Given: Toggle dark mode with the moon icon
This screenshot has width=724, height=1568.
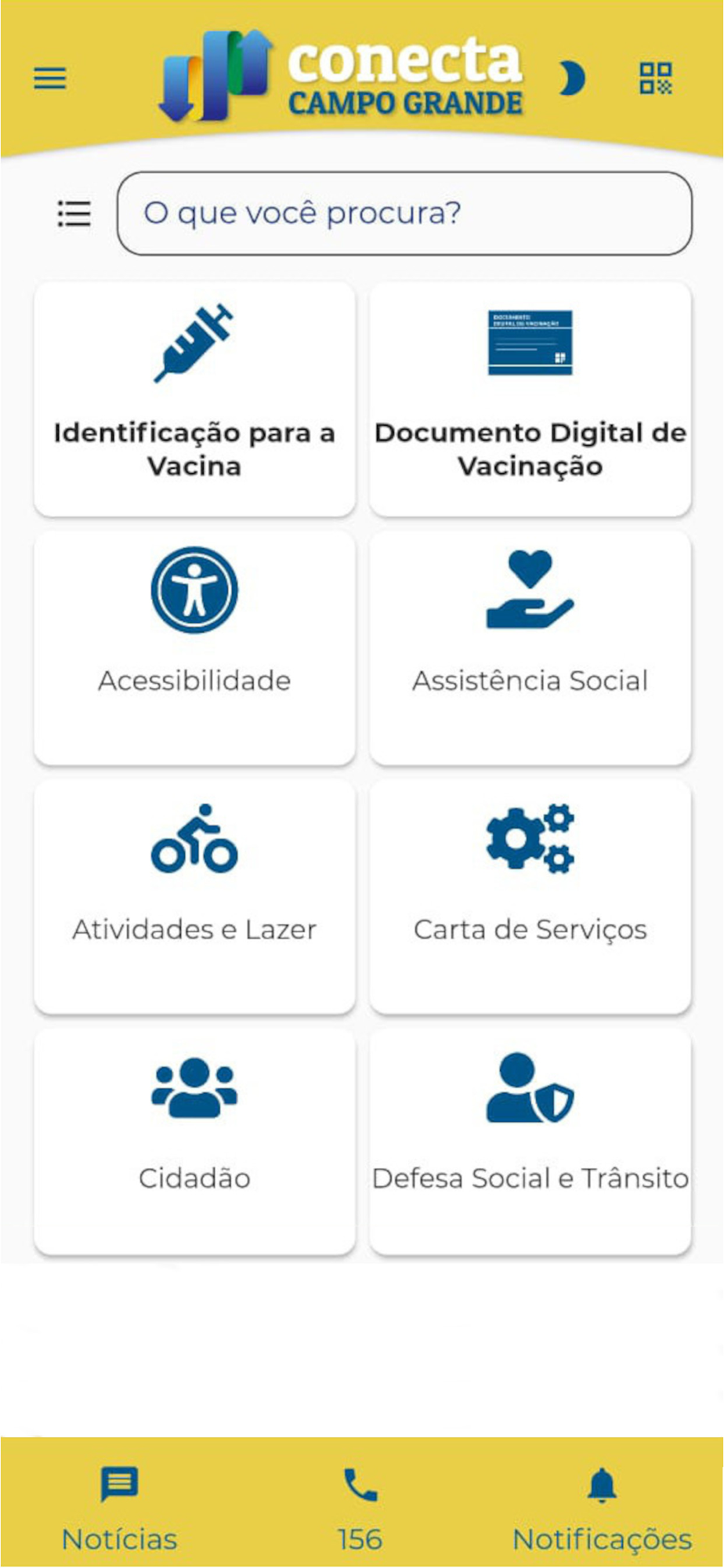Looking at the screenshot, I should click(x=571, y=78).
